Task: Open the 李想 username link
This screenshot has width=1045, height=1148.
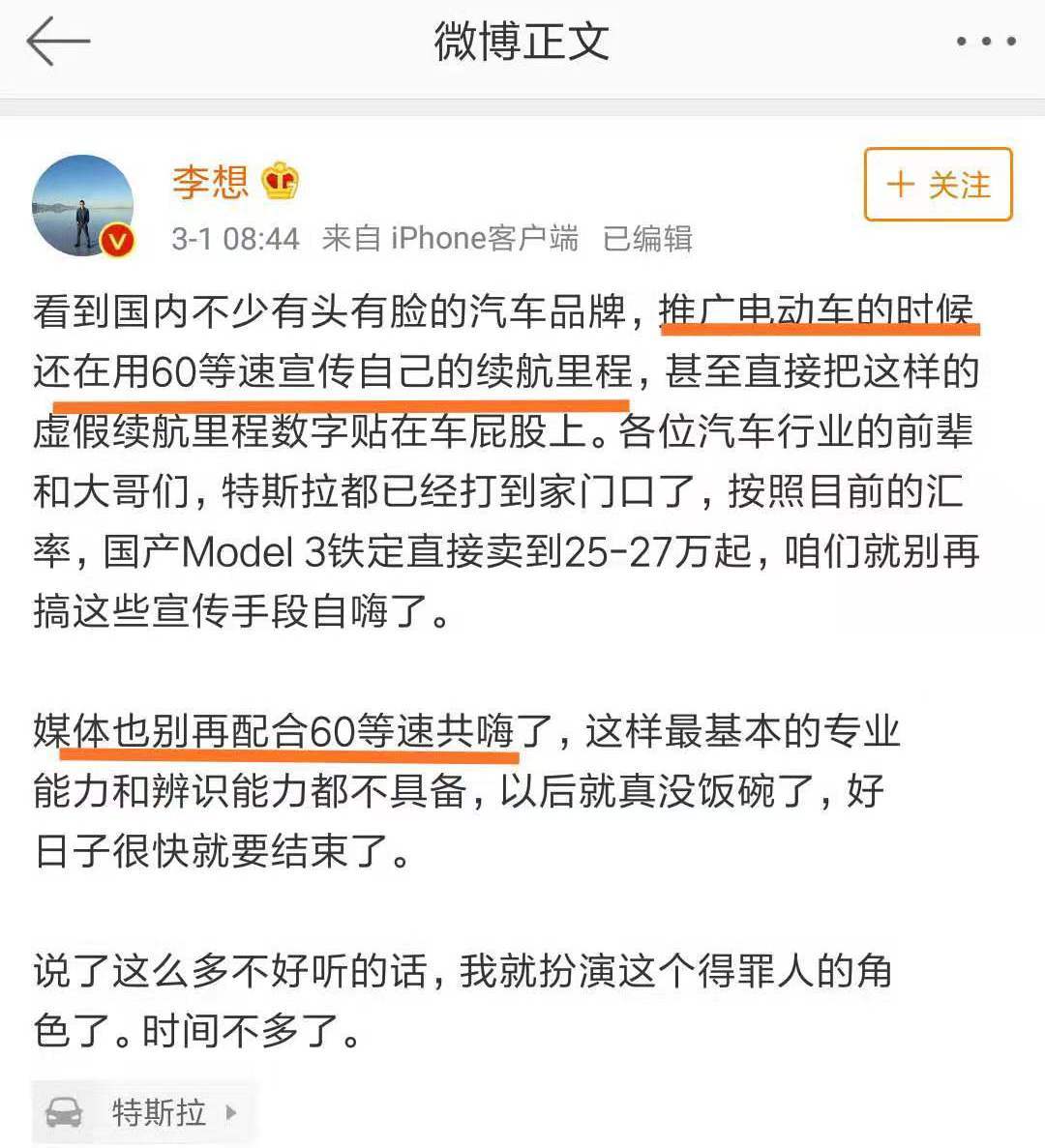Action: pos(210,182)
